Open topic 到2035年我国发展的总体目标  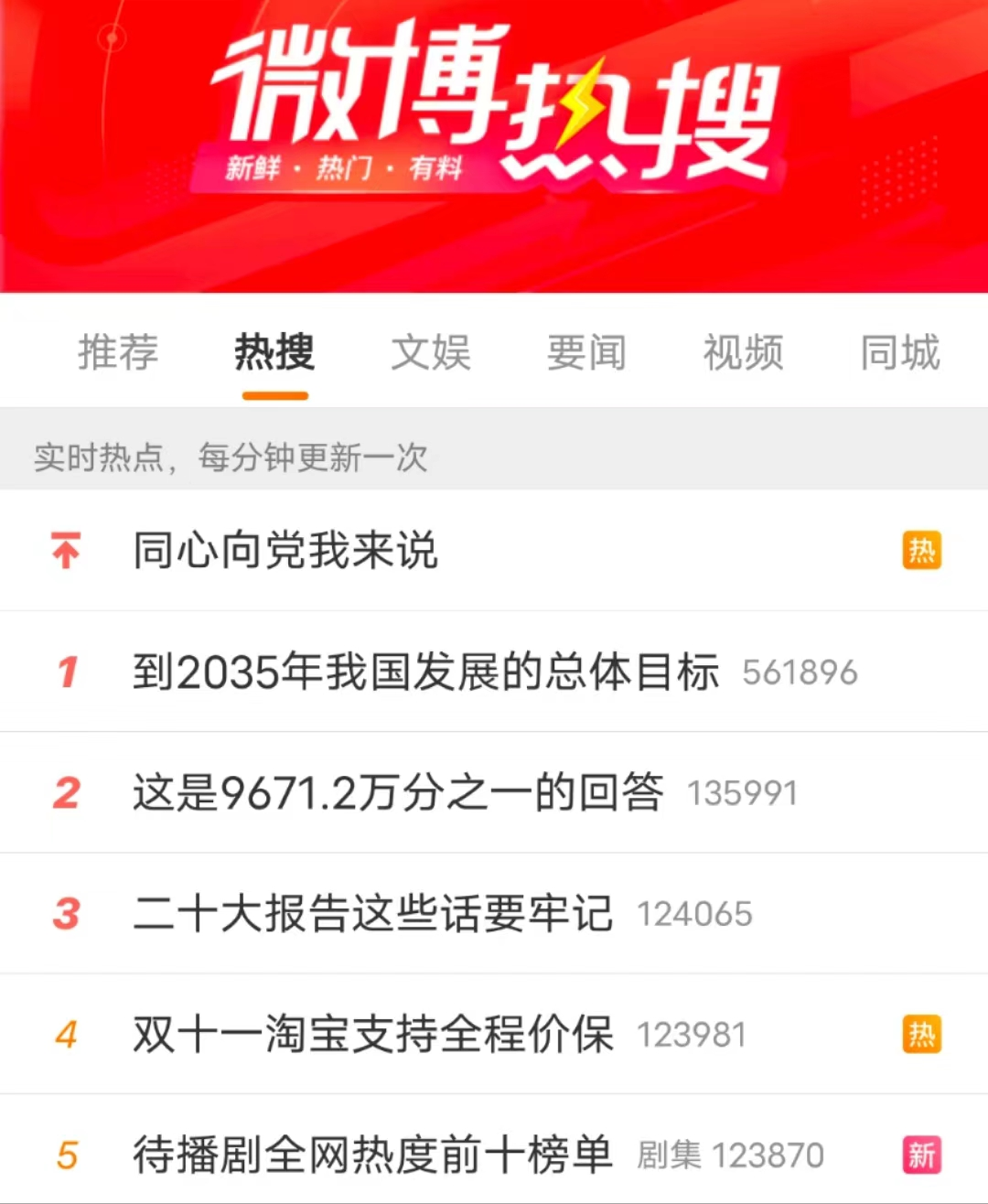(x=426, y=672)
